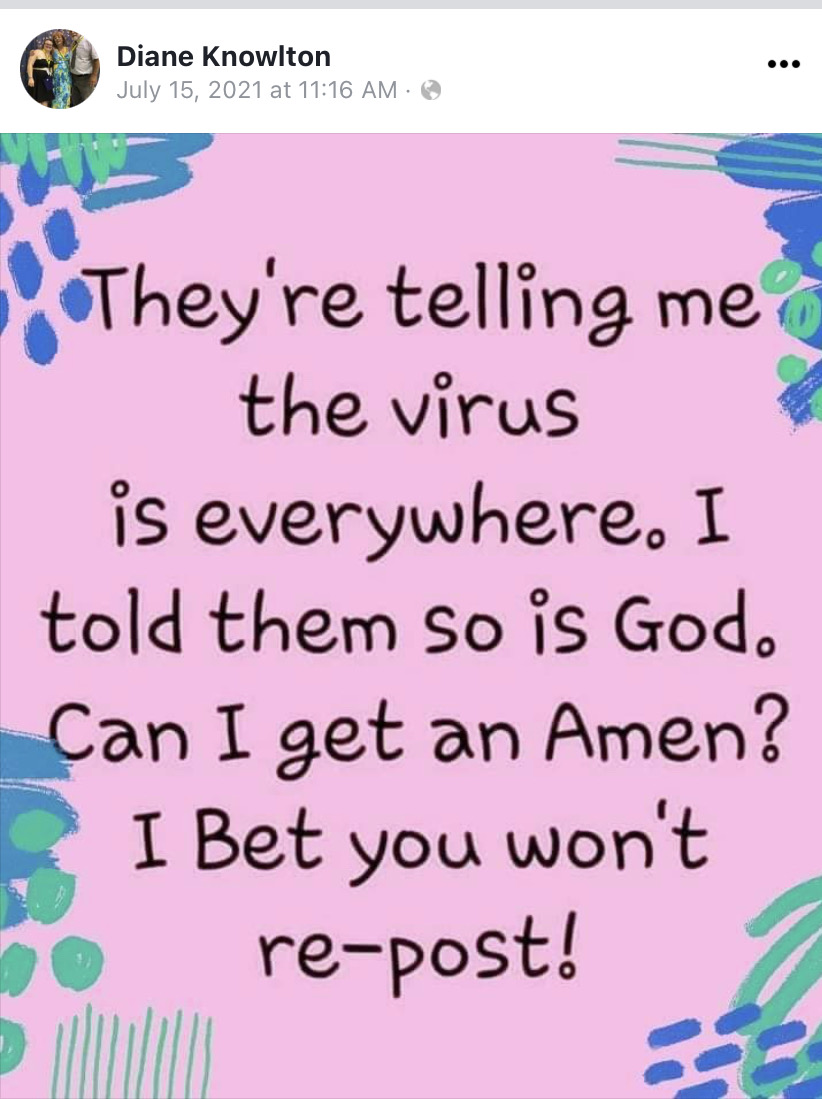Tap the Diane Knowlton name link
The height and width of the screenshot is (1099, 822).
tap(224, 56)
